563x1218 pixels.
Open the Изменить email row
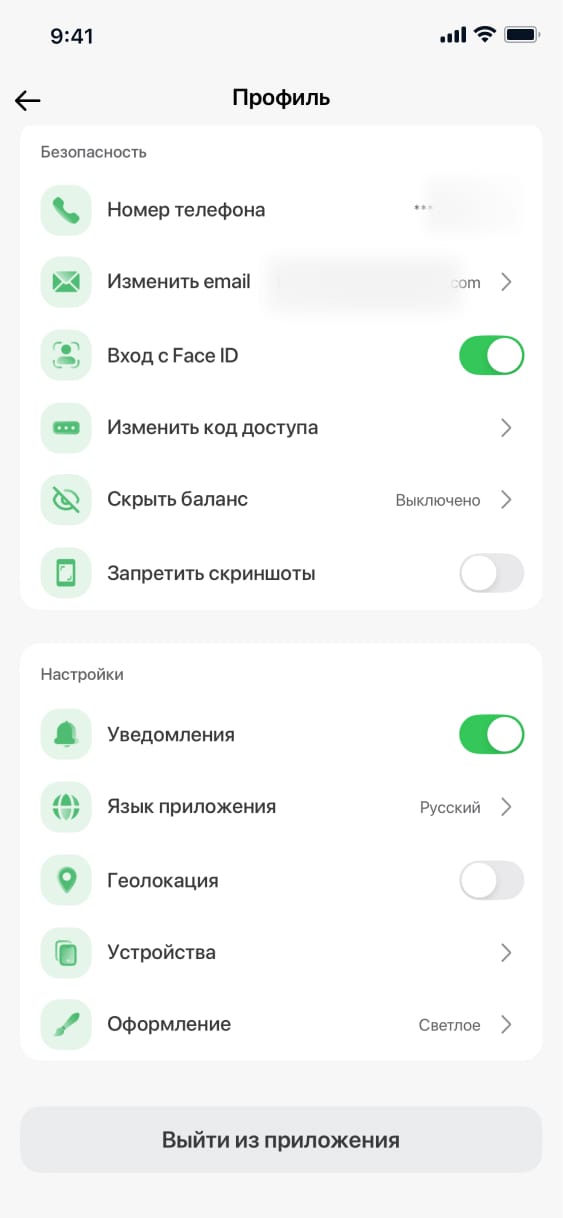click(281, 282)
